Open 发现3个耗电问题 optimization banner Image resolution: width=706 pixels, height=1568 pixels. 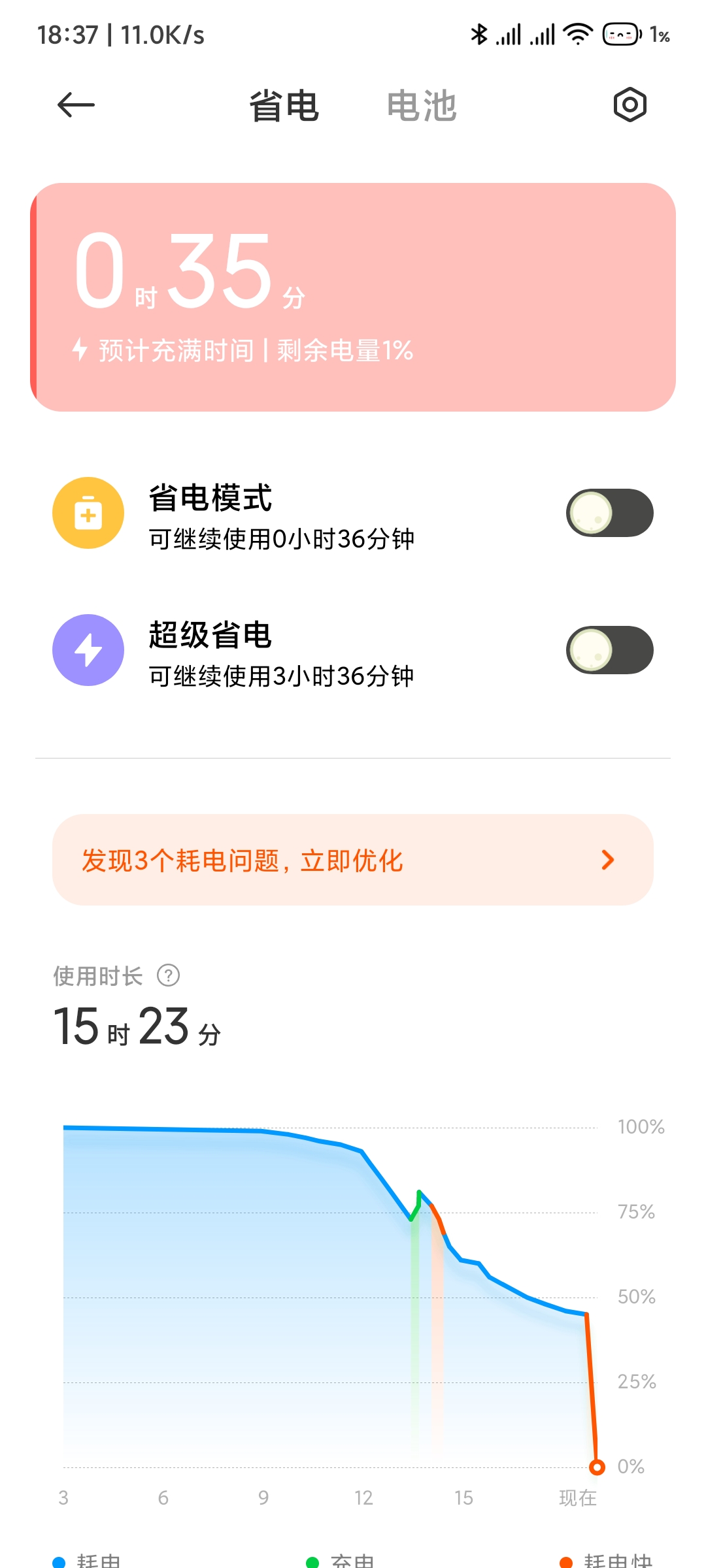pyautogui.click(x=353, y=860)
